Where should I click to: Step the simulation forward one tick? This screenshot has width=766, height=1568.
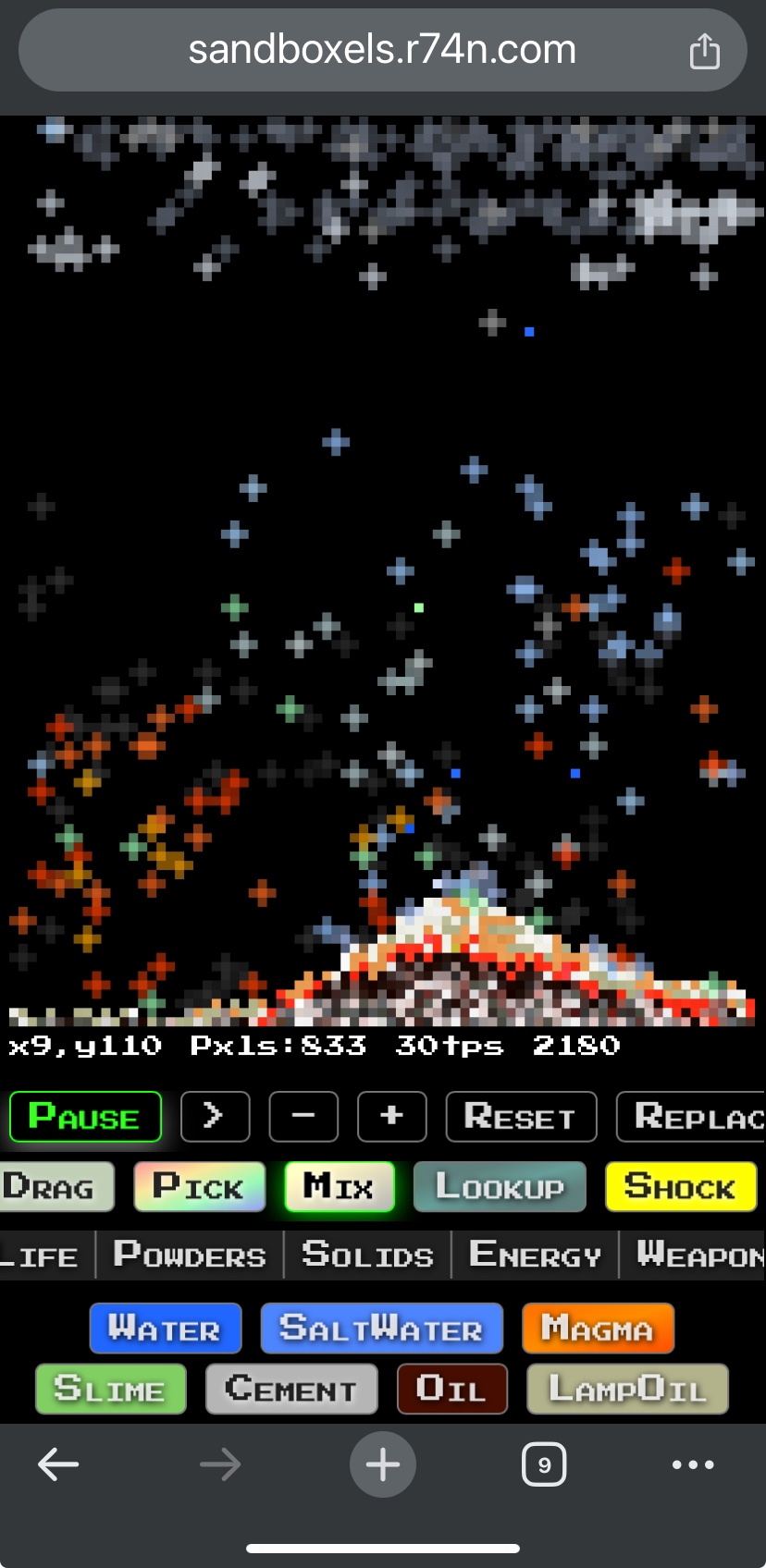[x=215, y=1117]
